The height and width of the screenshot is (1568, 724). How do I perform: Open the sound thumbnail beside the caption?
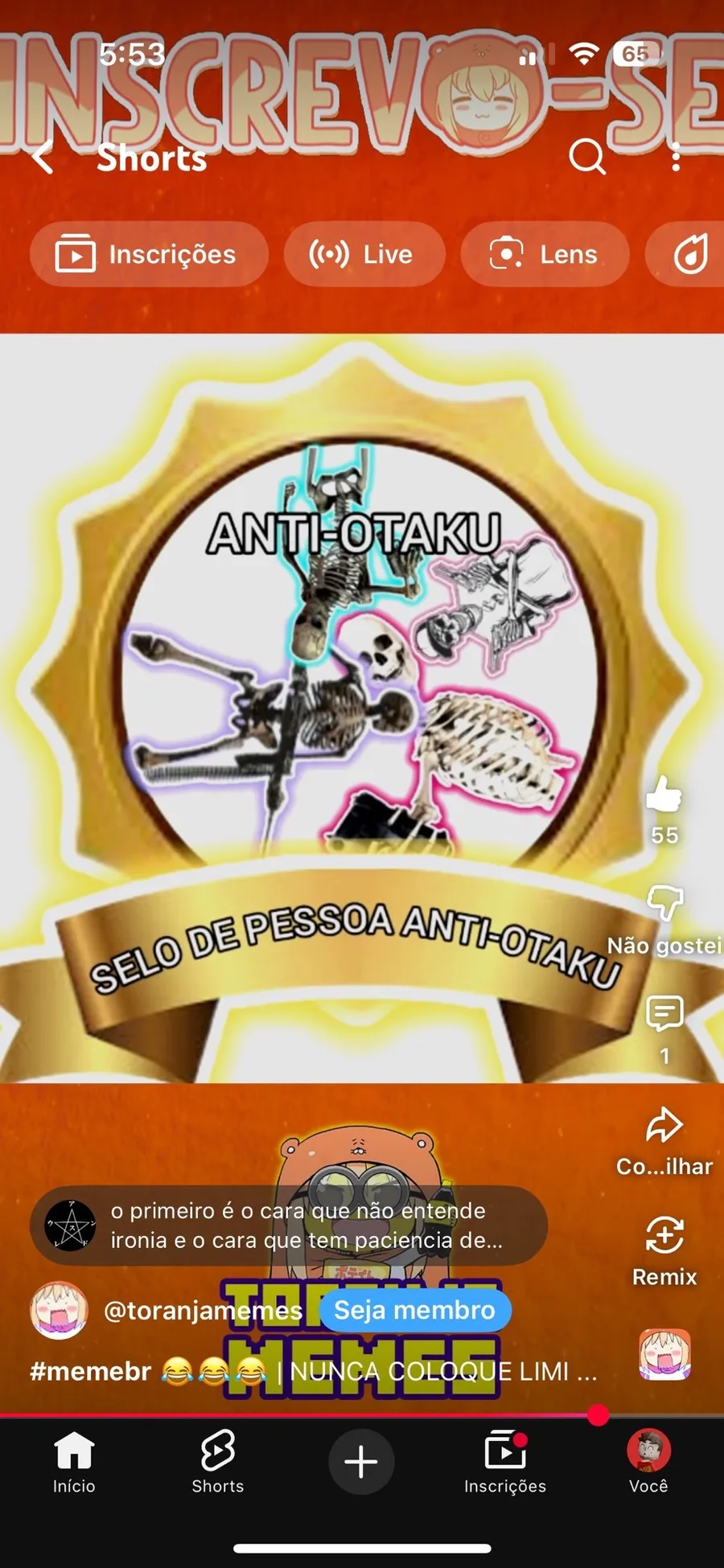point(664,1354)
